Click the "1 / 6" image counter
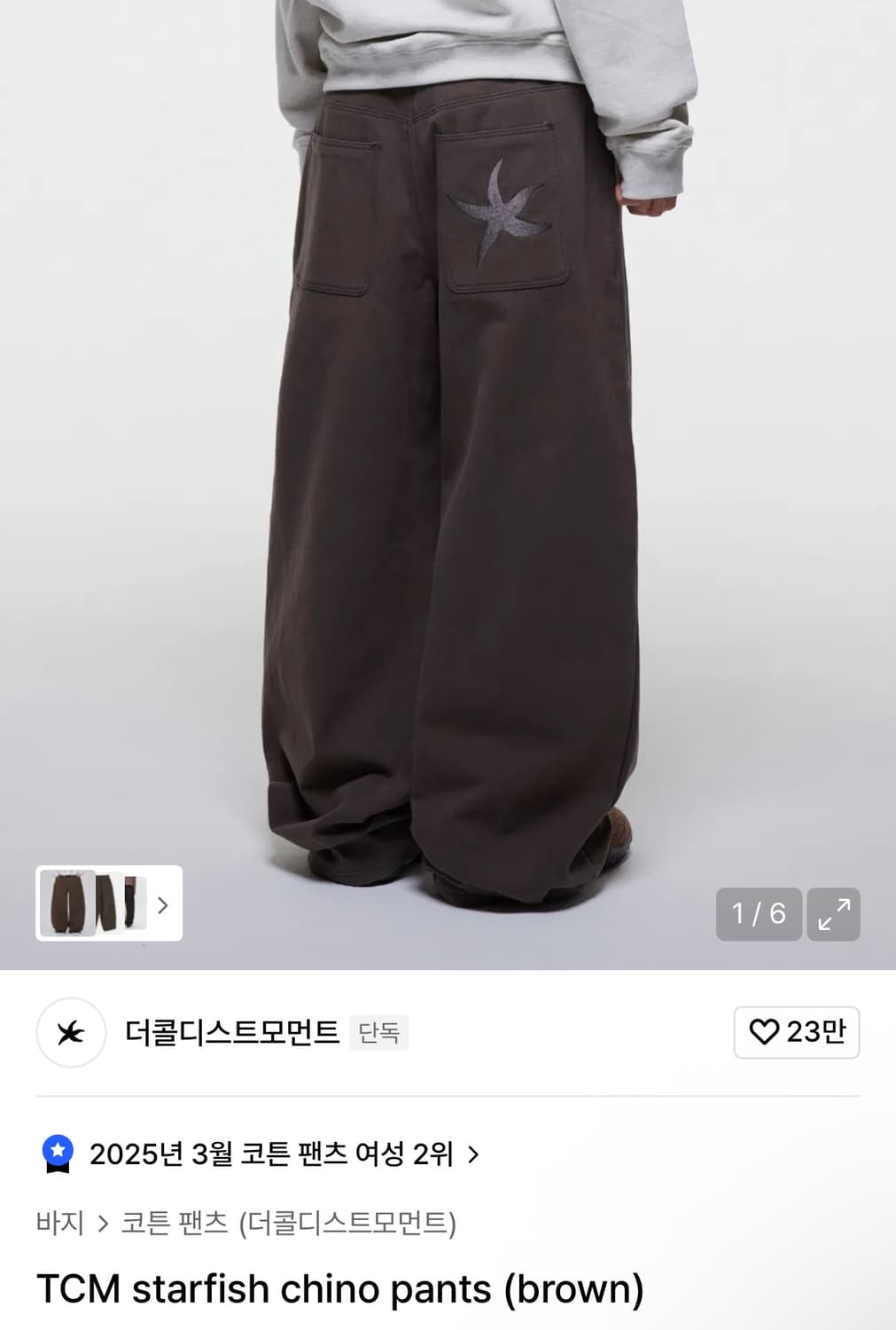896x1330 pixels. 759,914
